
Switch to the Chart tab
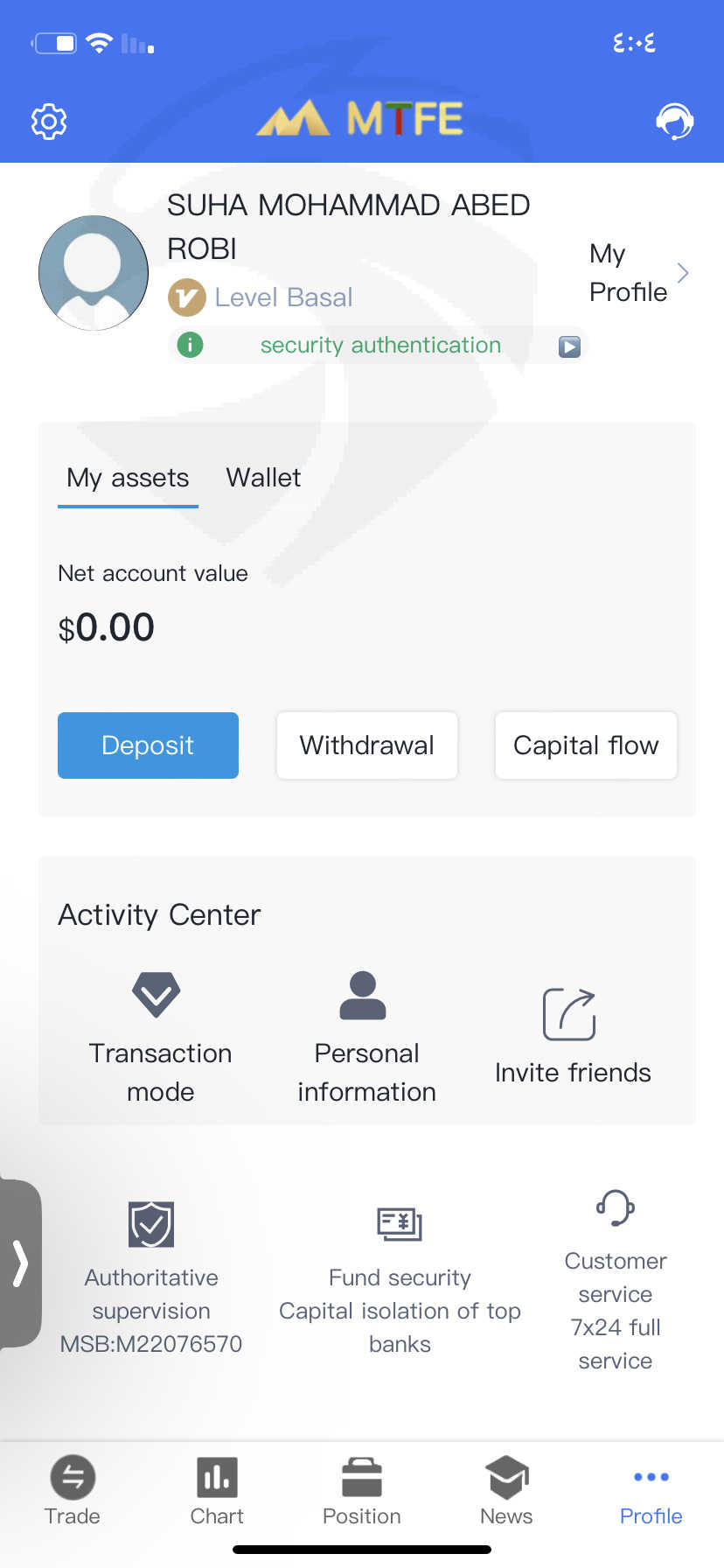(x=217, y=1491)
